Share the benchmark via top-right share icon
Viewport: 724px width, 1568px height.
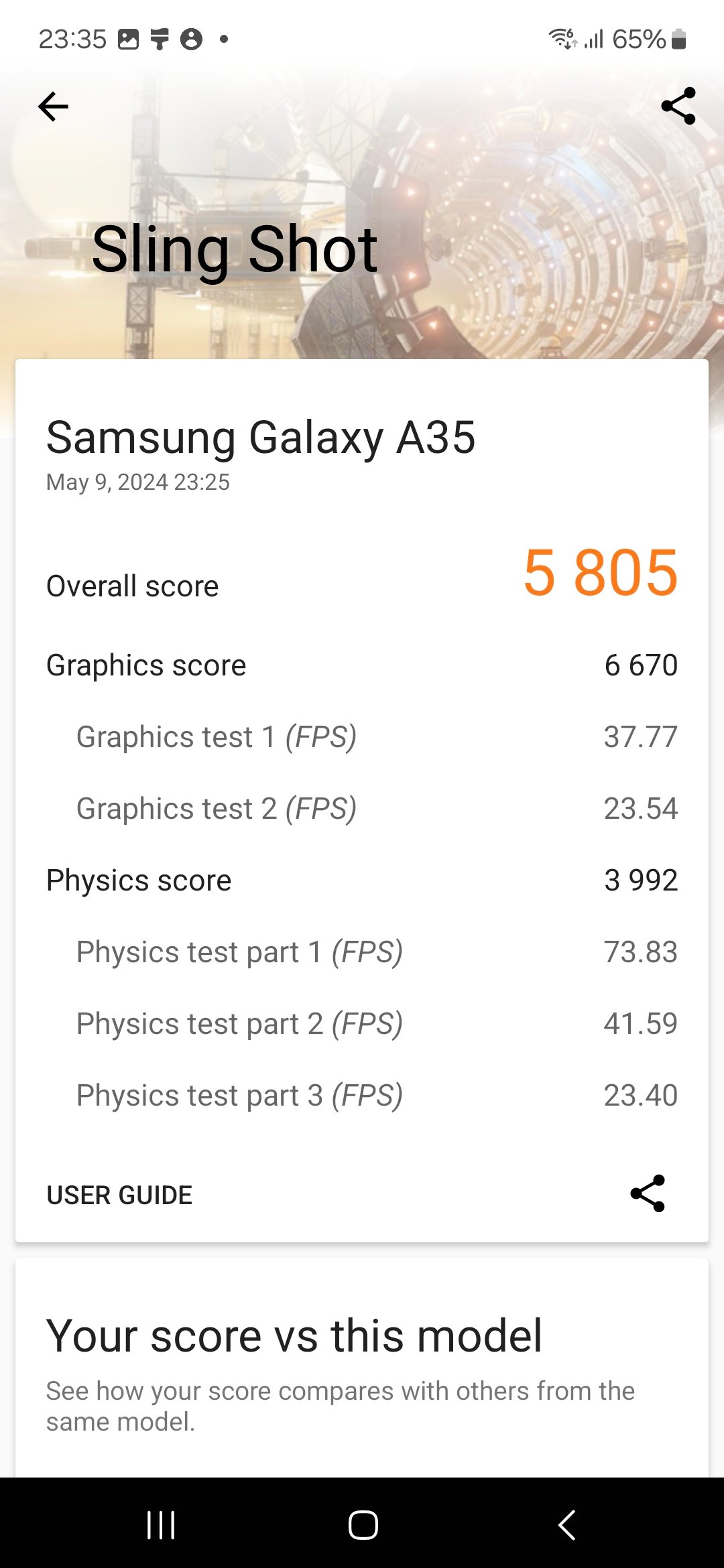tap(678, 106)
